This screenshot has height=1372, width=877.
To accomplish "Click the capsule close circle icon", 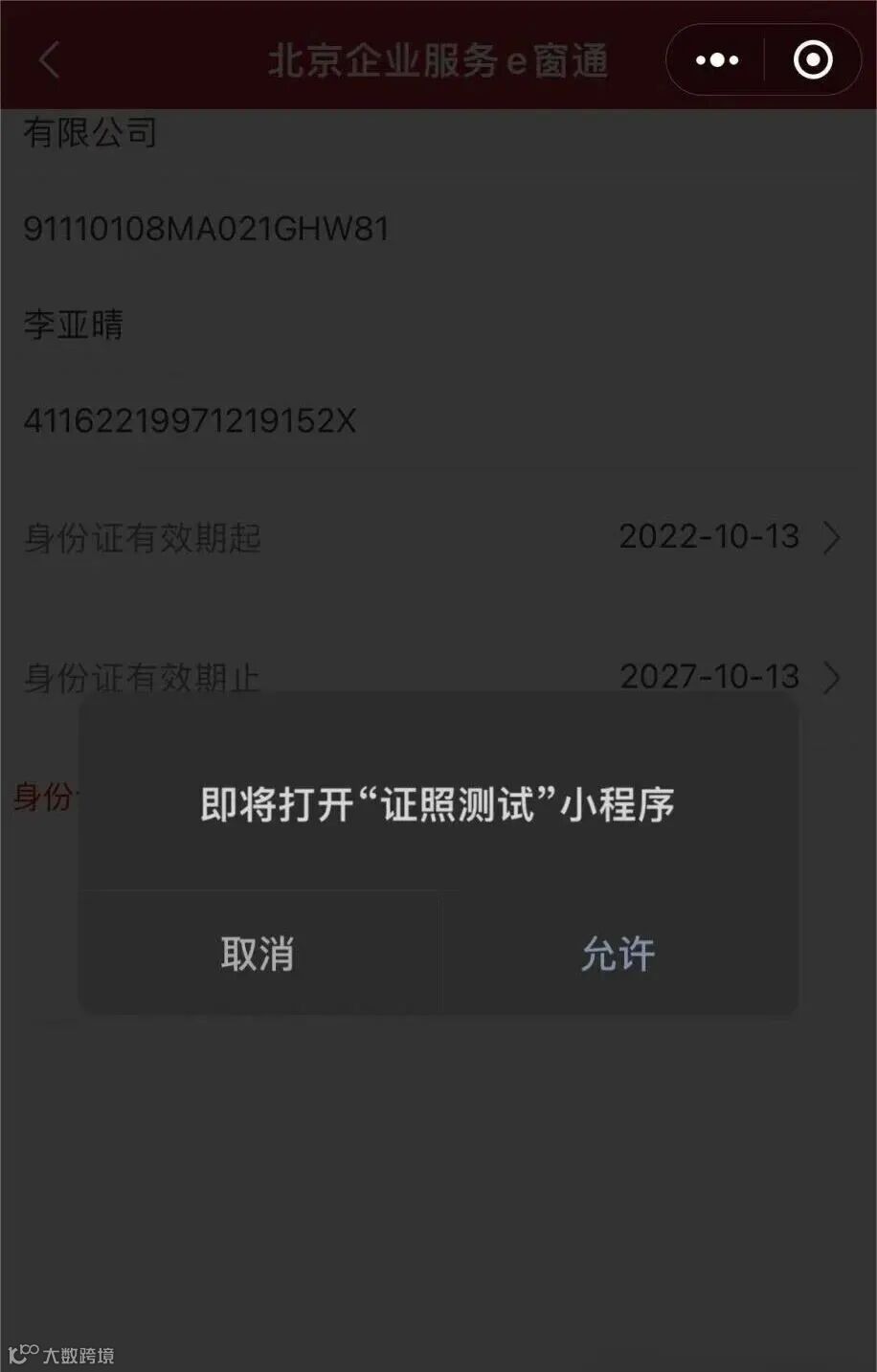I will coord(811,59).
